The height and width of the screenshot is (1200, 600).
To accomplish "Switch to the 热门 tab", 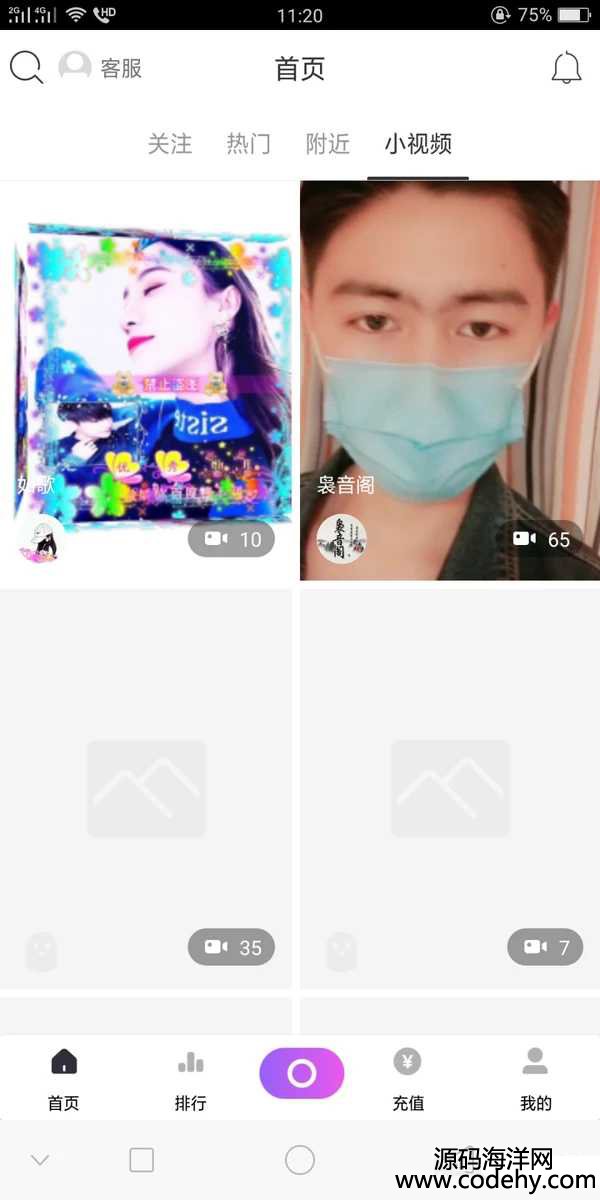I will coord(248,144).
